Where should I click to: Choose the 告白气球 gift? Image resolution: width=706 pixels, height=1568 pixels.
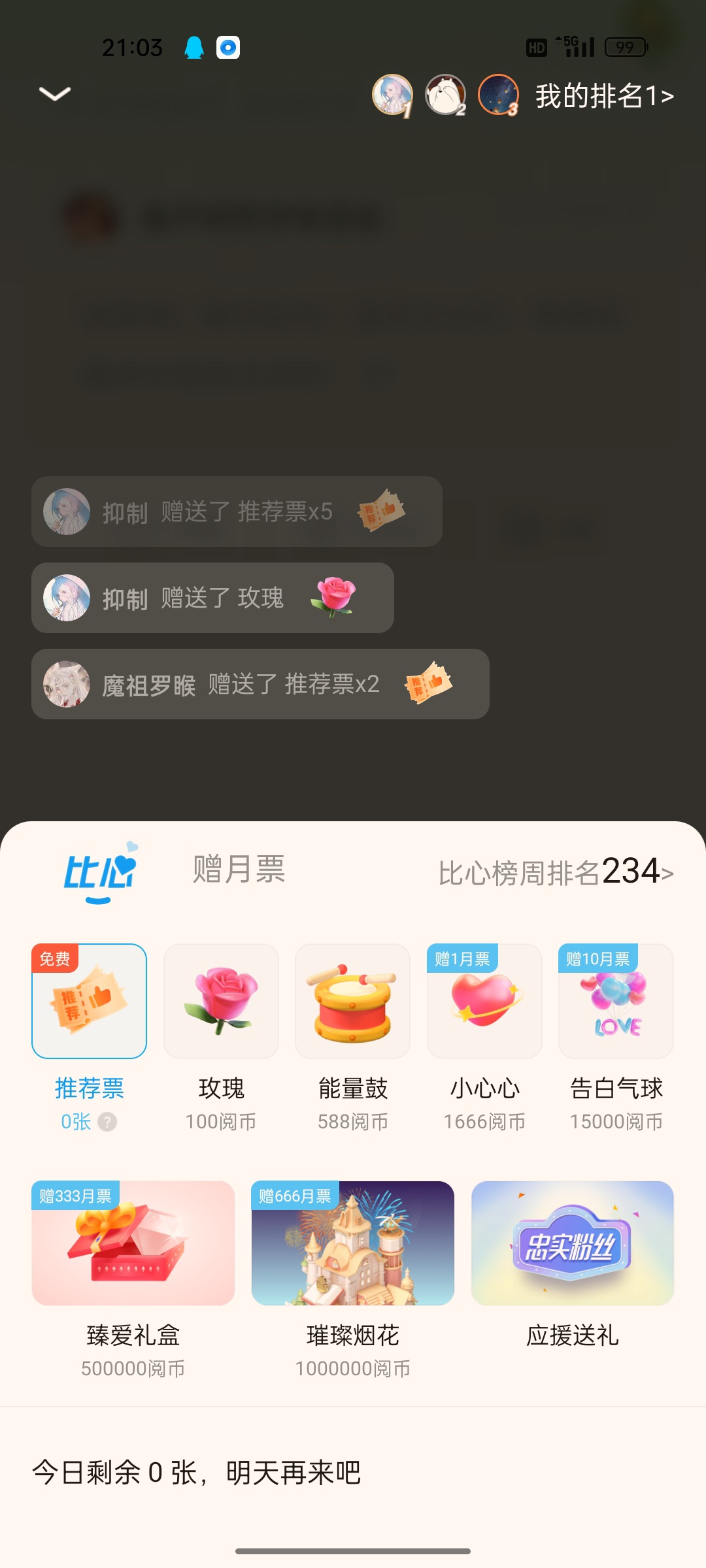616,1002
